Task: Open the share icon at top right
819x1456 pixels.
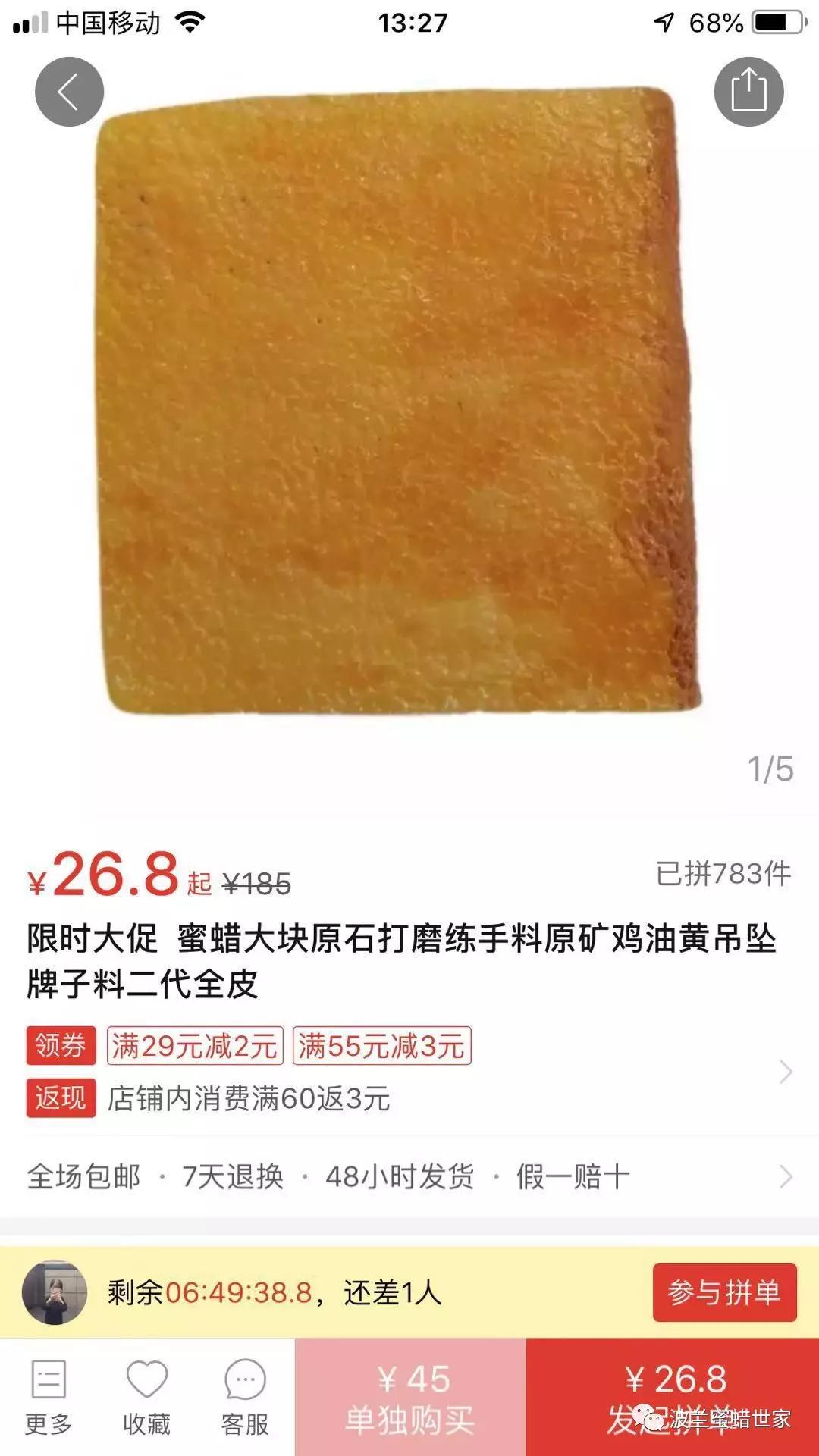Action: (x=748, y=91)
